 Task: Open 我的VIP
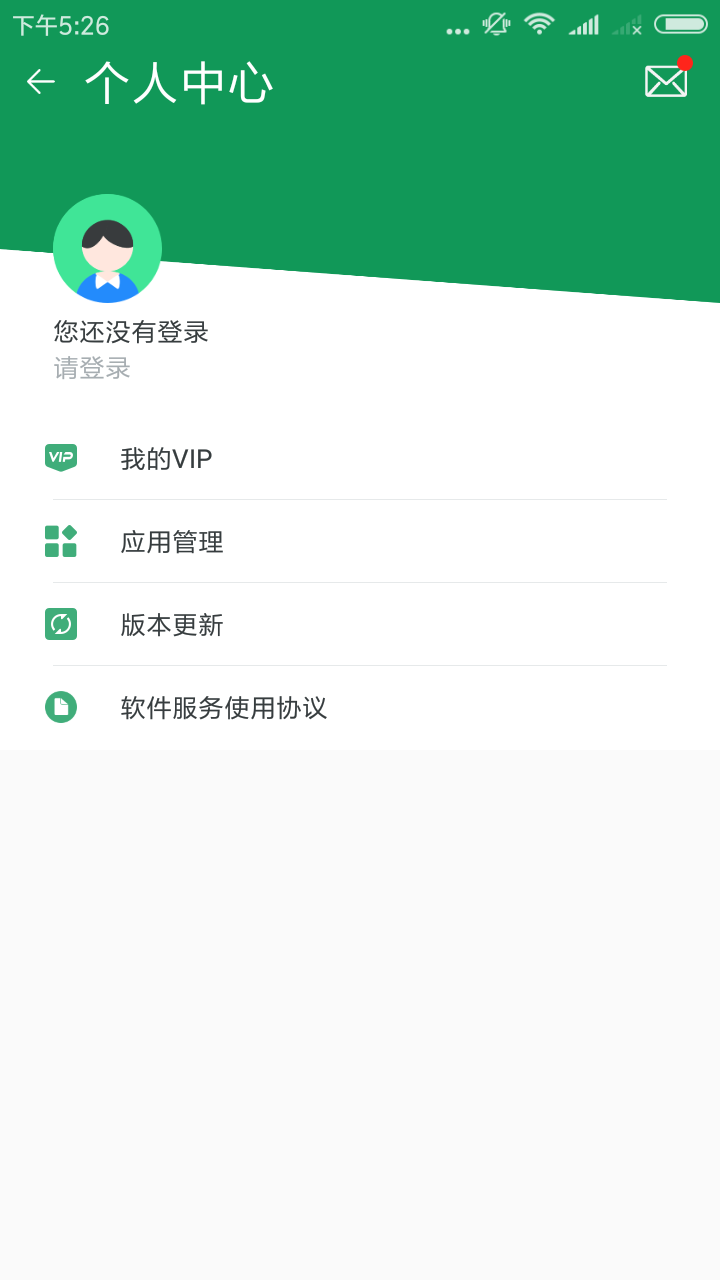pyautogui.click(x=166, y=459)
